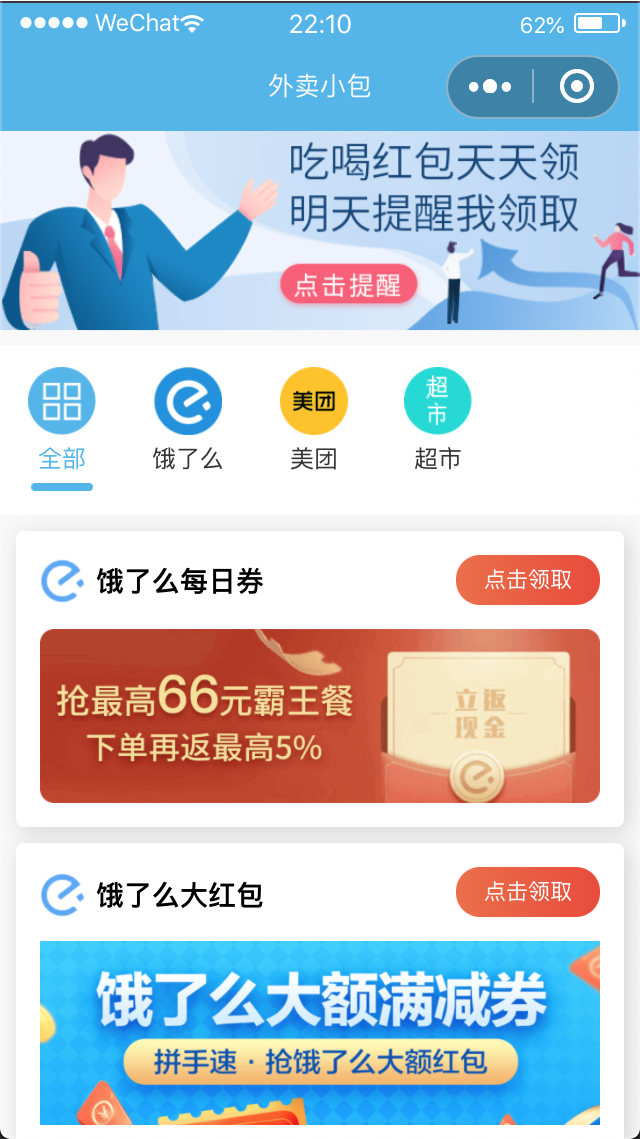Open the mini program more-options menu
Screen dimensions: 640x1139
click(490, 87)
